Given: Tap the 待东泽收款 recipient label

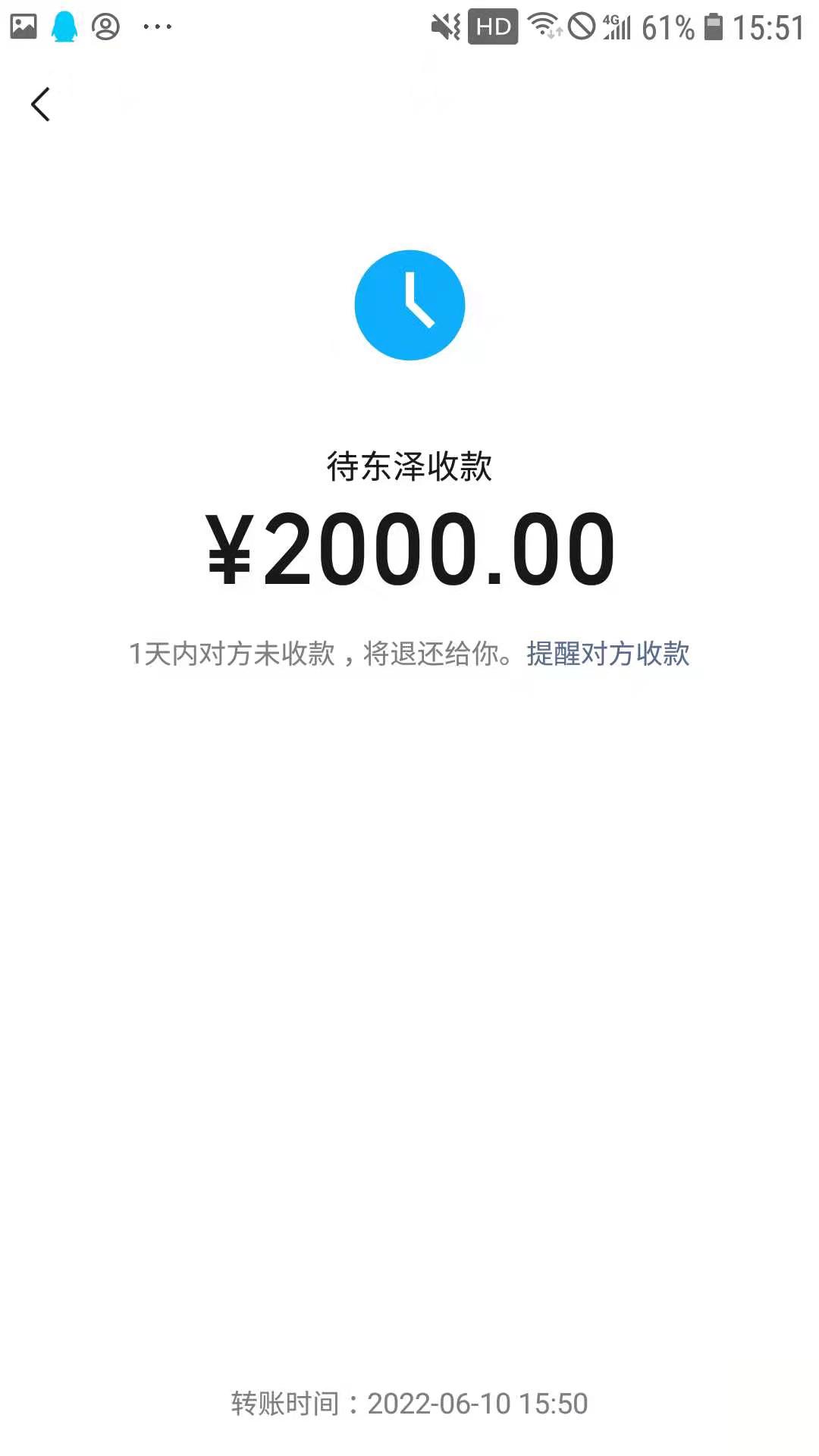Looking at the screenshot, I should pos(409,466).
